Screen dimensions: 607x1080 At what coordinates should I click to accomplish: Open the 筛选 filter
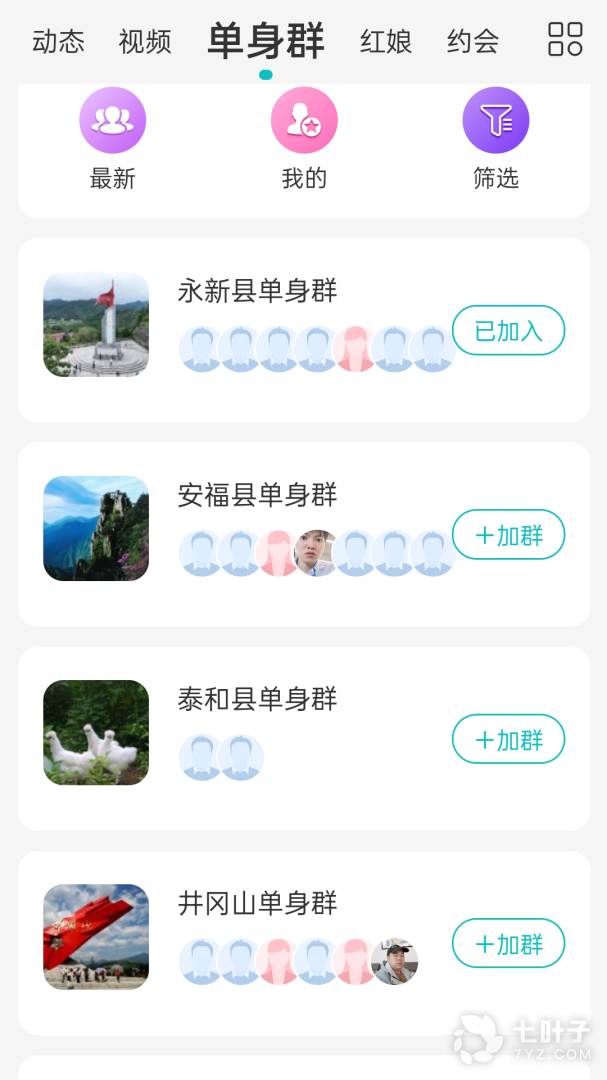point(495,139)
